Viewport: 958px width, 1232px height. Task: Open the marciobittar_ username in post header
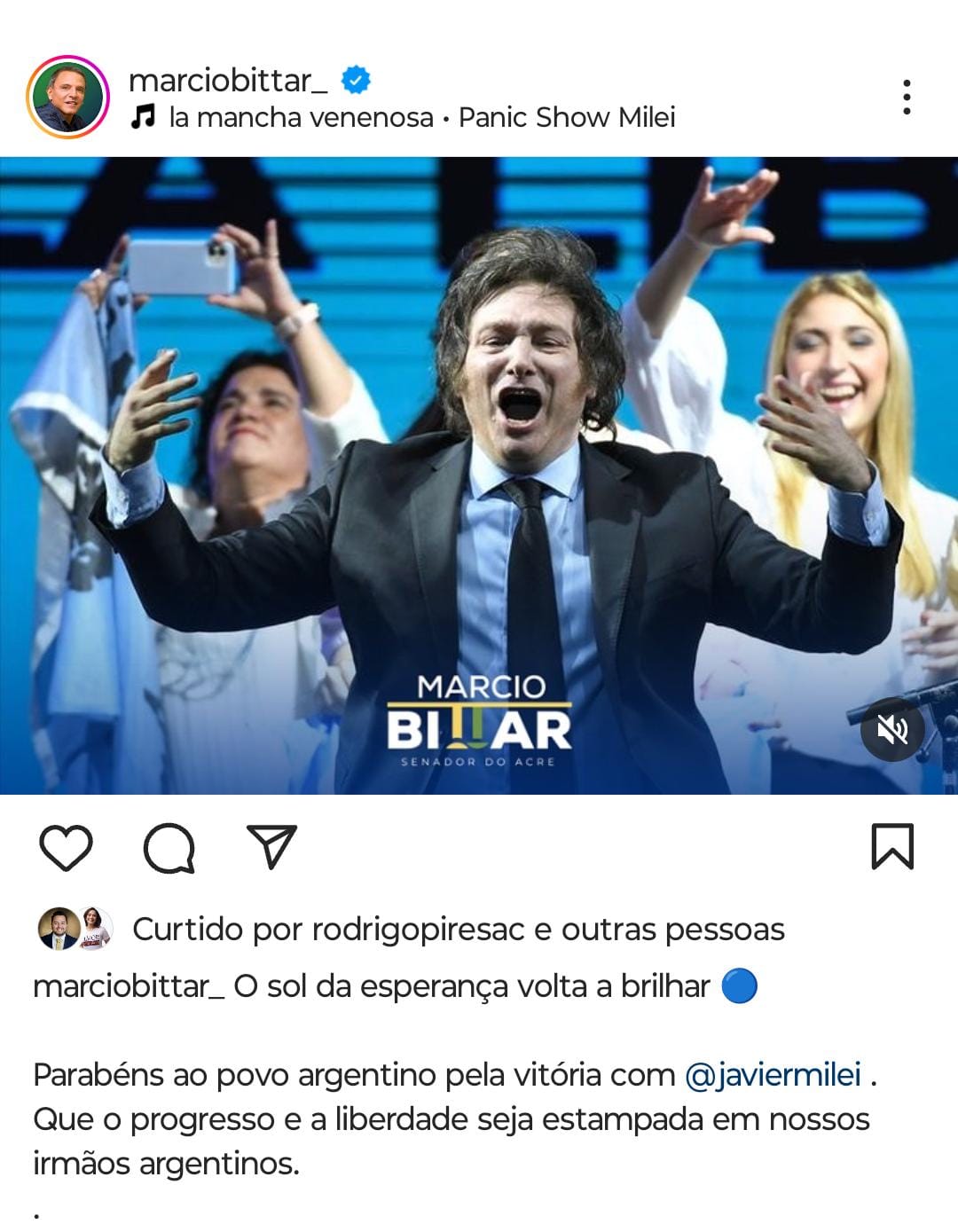pos(228,81)
